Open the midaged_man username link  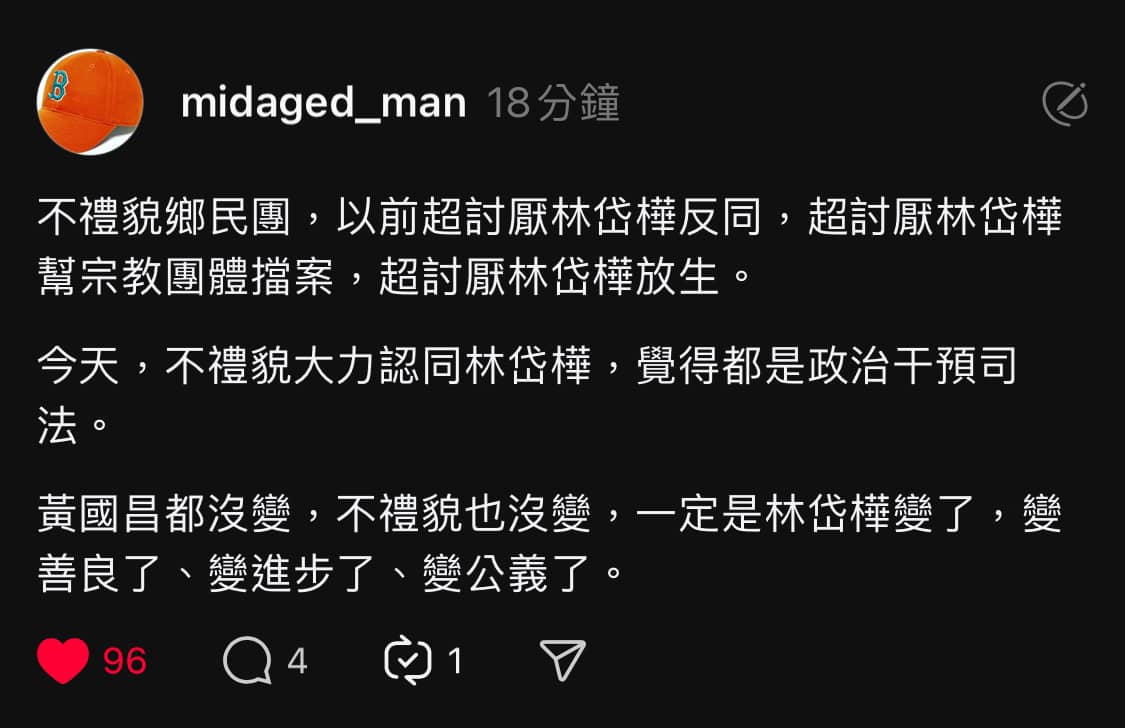coord(323,103)
